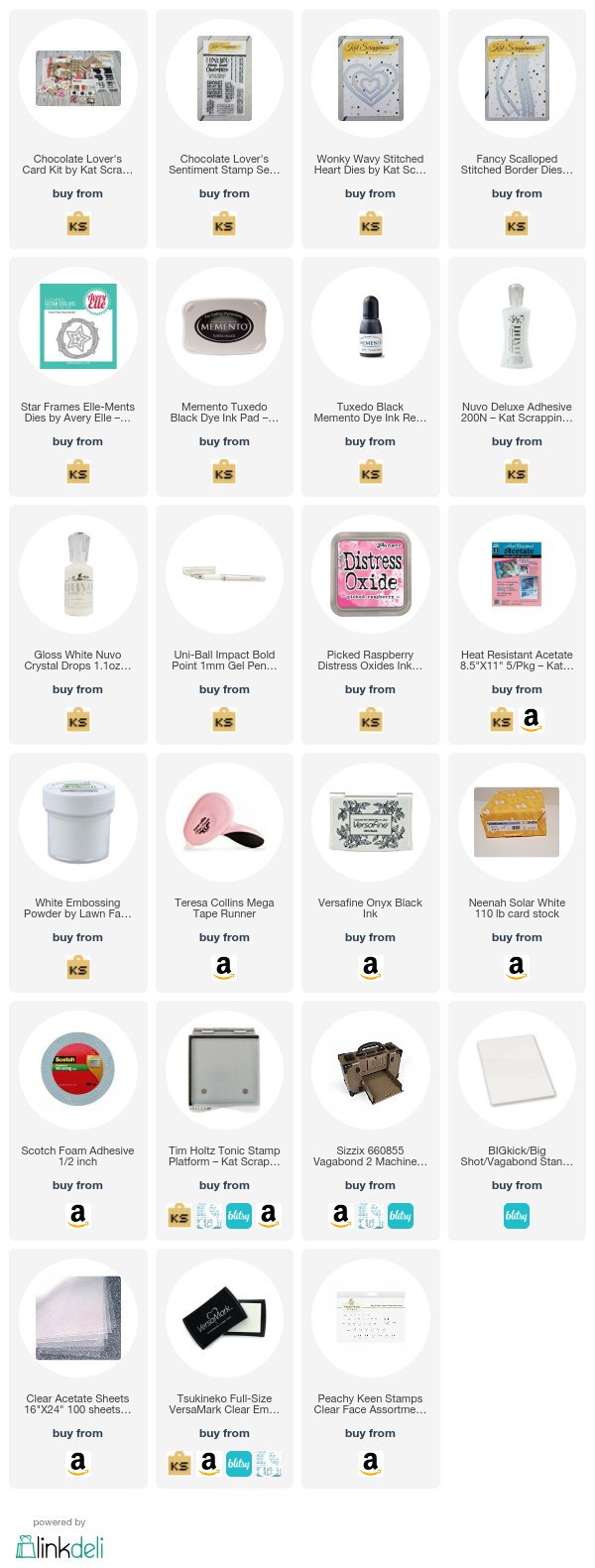Buy Heat Resistant Acetate from KS store
Viewport: 595px width, 1568px height.
(501, 721)
